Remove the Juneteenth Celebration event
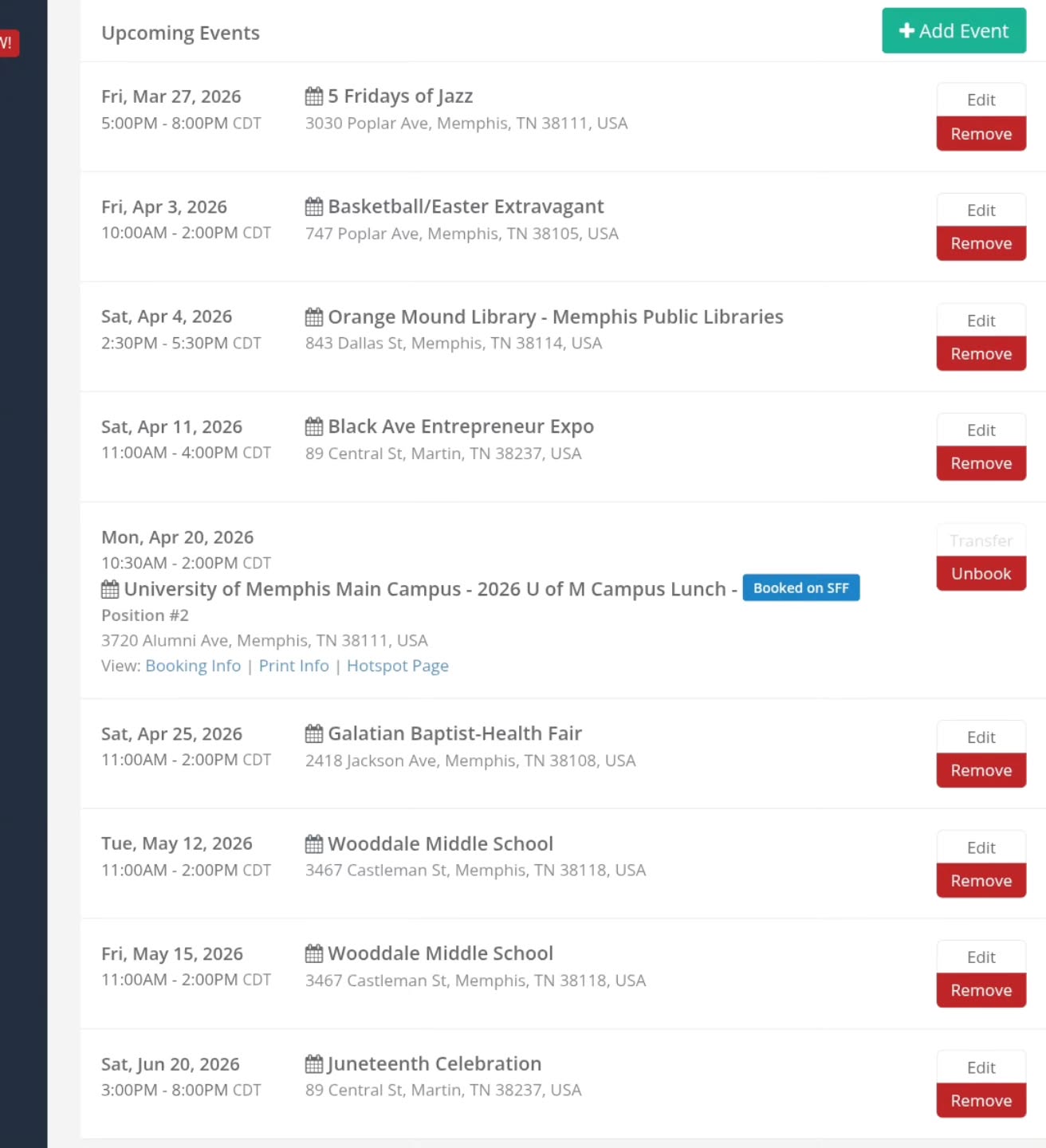The width and height of the screenshot is (1046, 1148). click(981, 1101)
